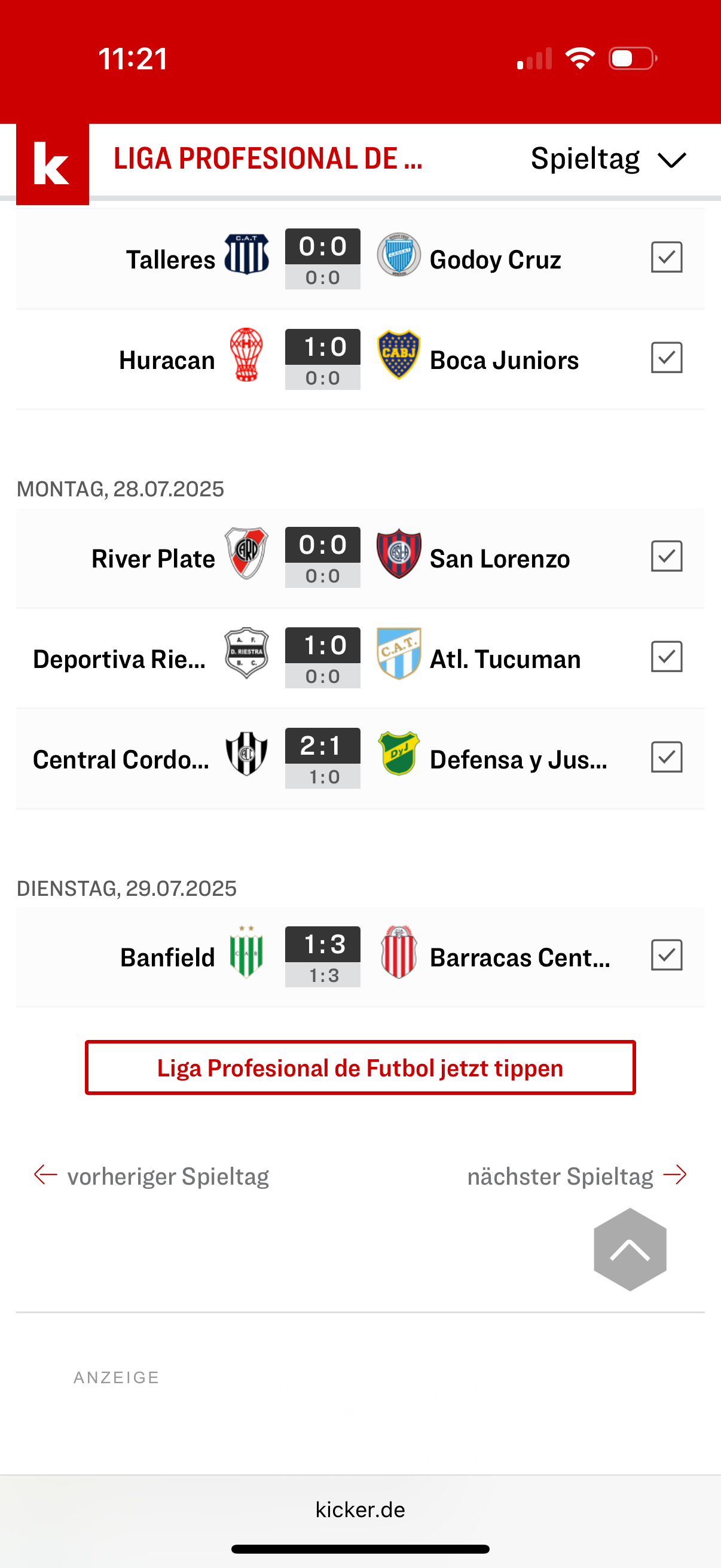
Task: Expand the Spieltag dropdown
Action: pos(609,160)
